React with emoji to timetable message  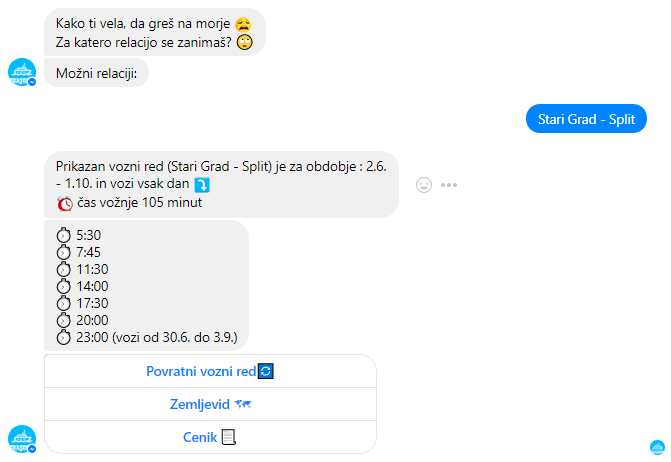(x=424, y=185)
